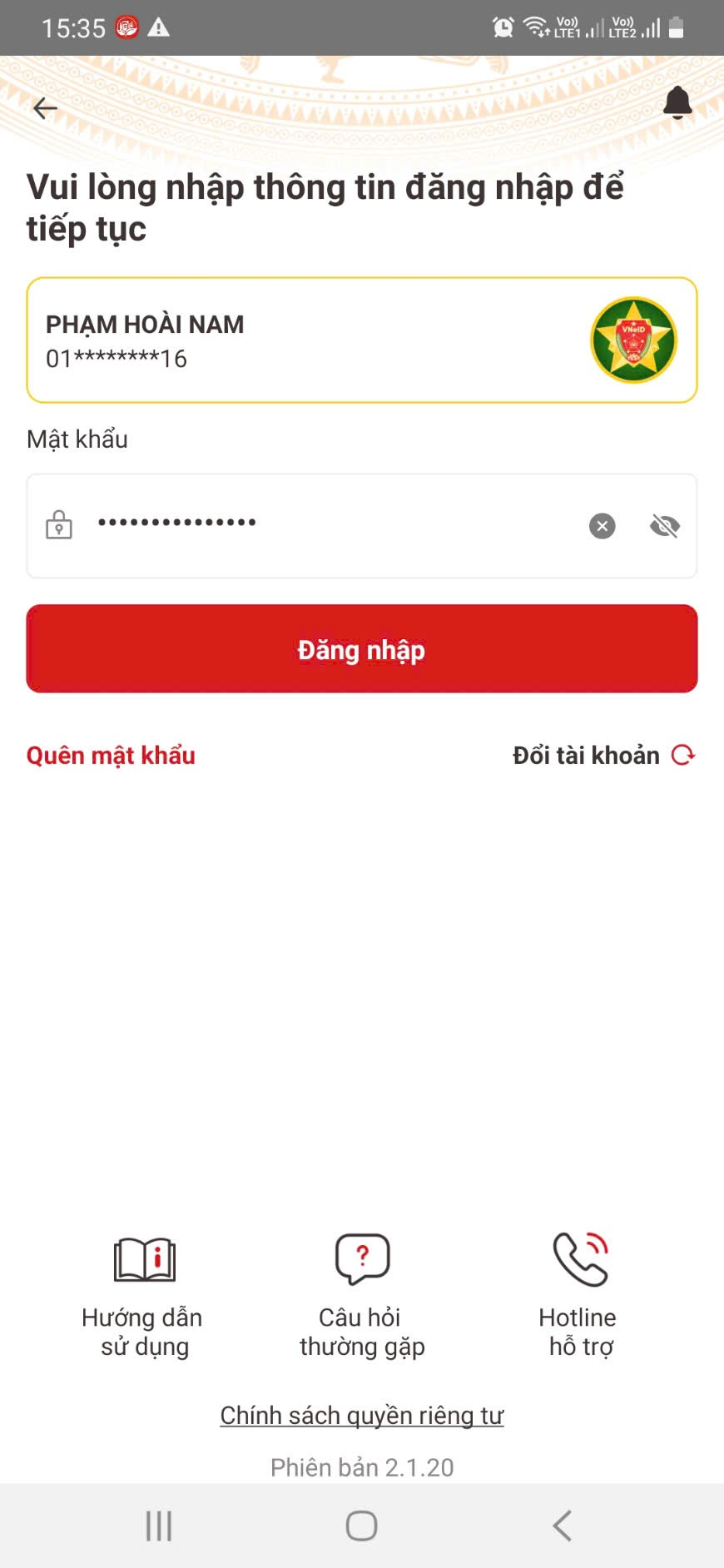Open Quên mật khẩu link
724x1568 pixels.
pos(111,756)
